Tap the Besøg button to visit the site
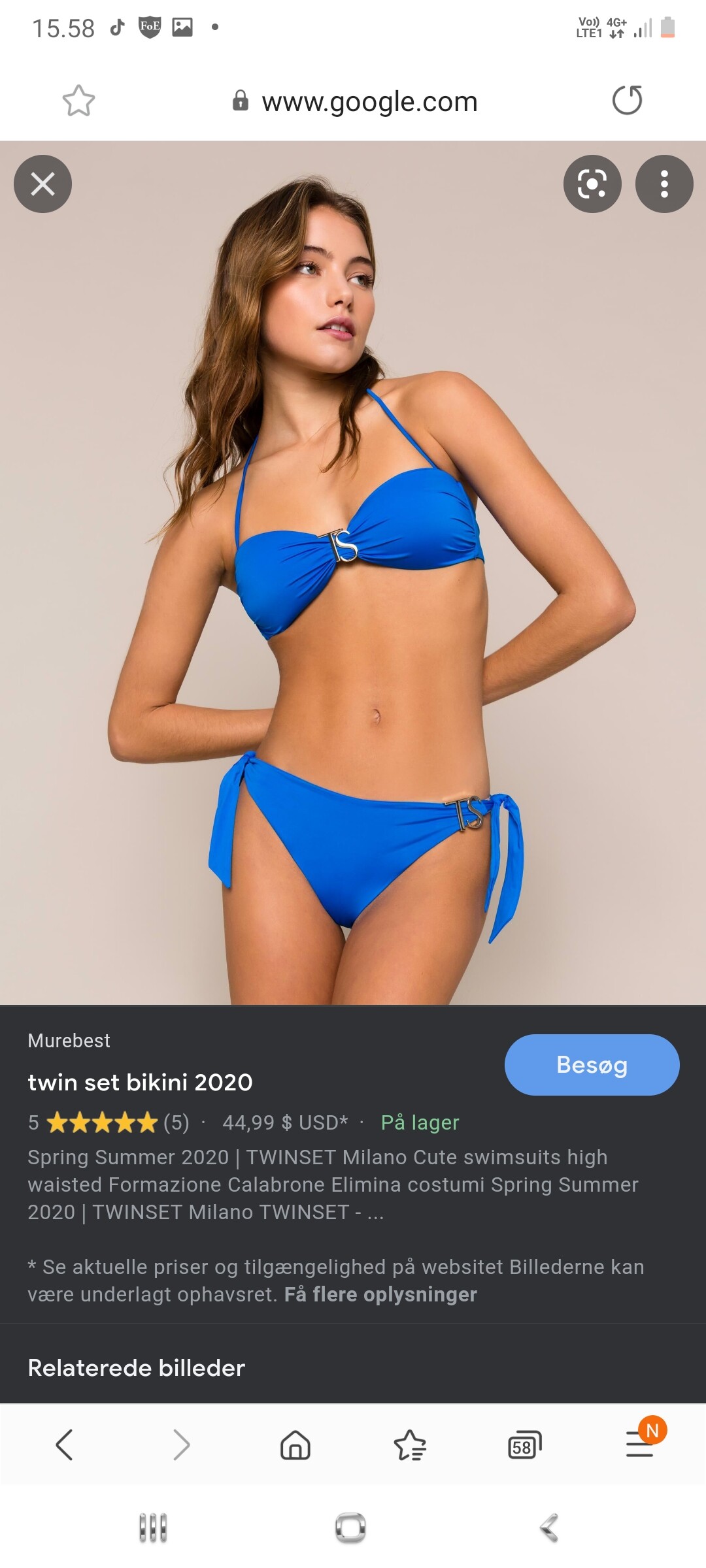Viewport: 706px width, 1568px height. (592, 1064)
